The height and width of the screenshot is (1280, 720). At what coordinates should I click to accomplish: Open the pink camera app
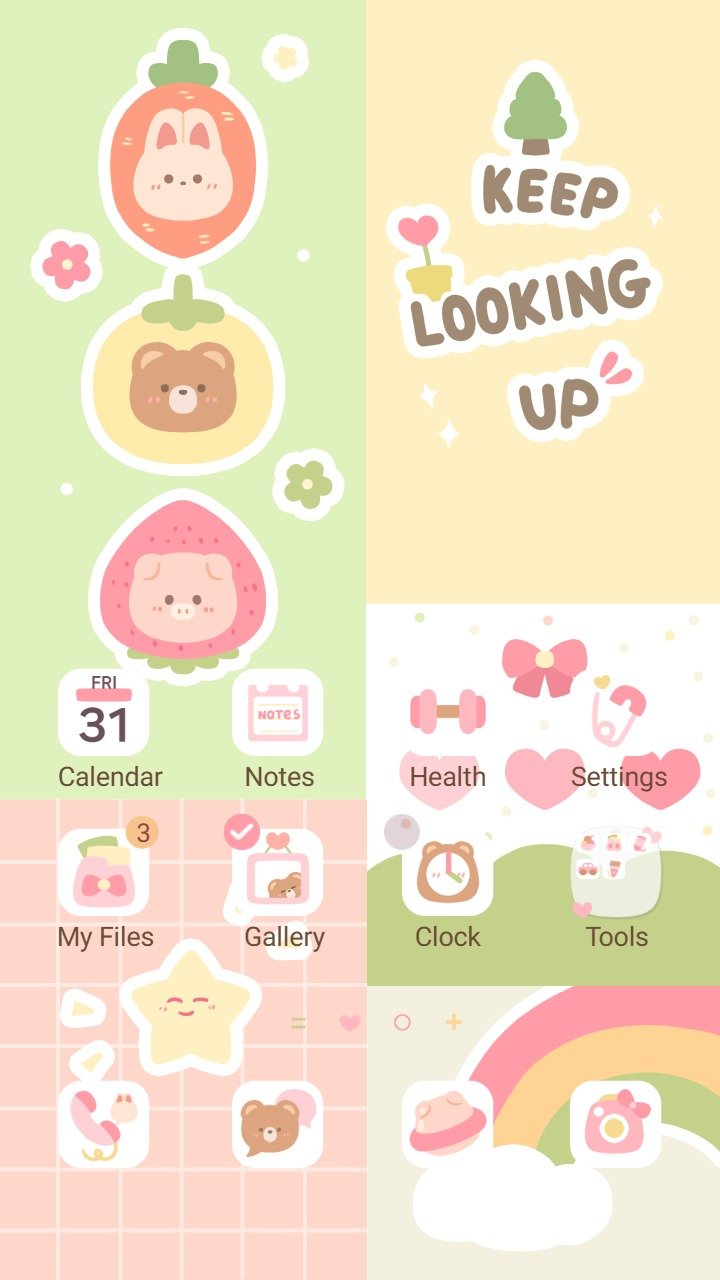click(x=617, y=1124)
